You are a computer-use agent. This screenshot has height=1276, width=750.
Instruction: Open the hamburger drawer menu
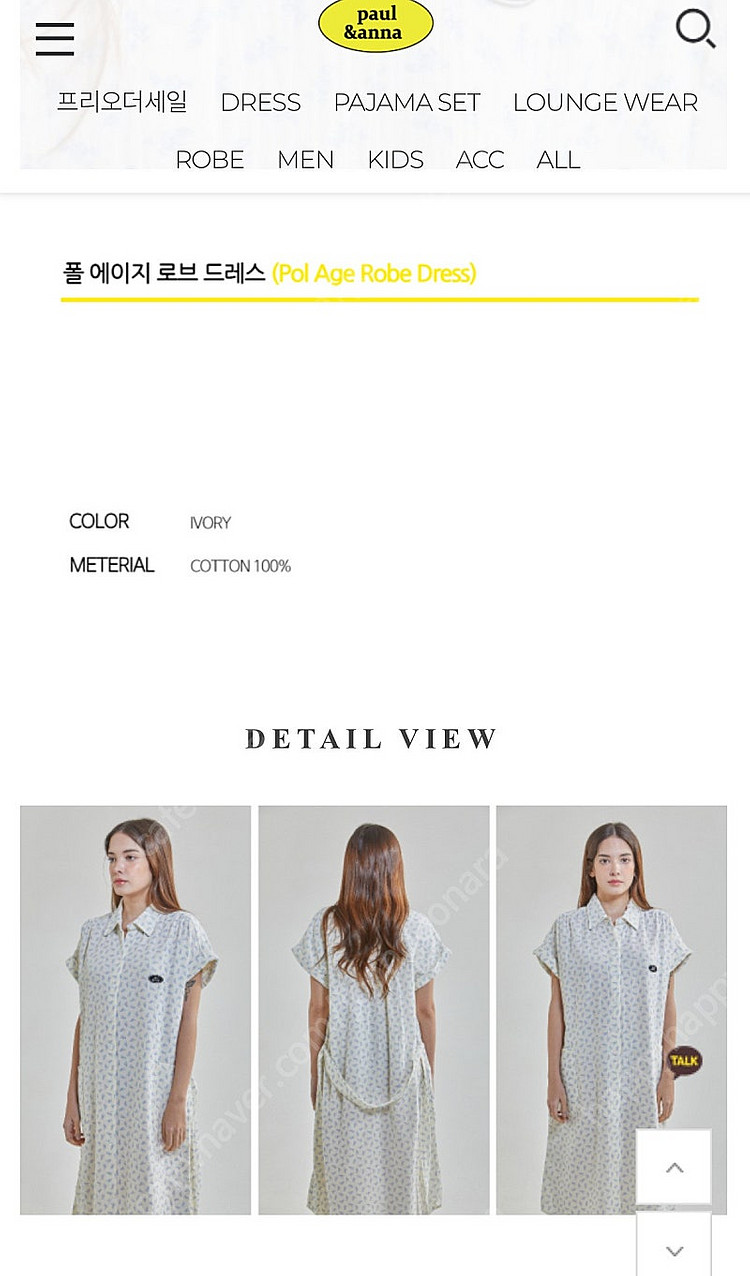(55, 38)
